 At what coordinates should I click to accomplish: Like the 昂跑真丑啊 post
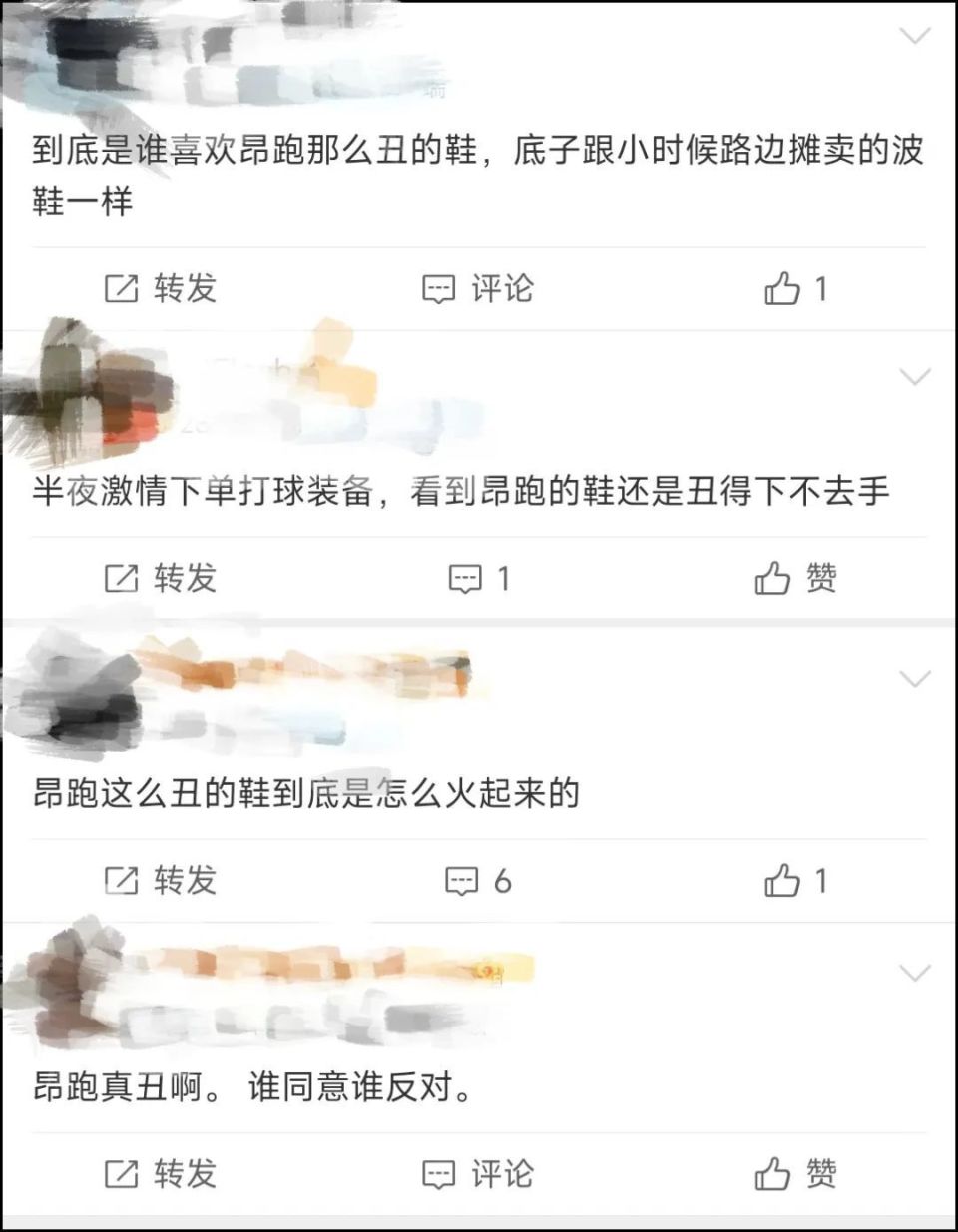coord(795,1174)
